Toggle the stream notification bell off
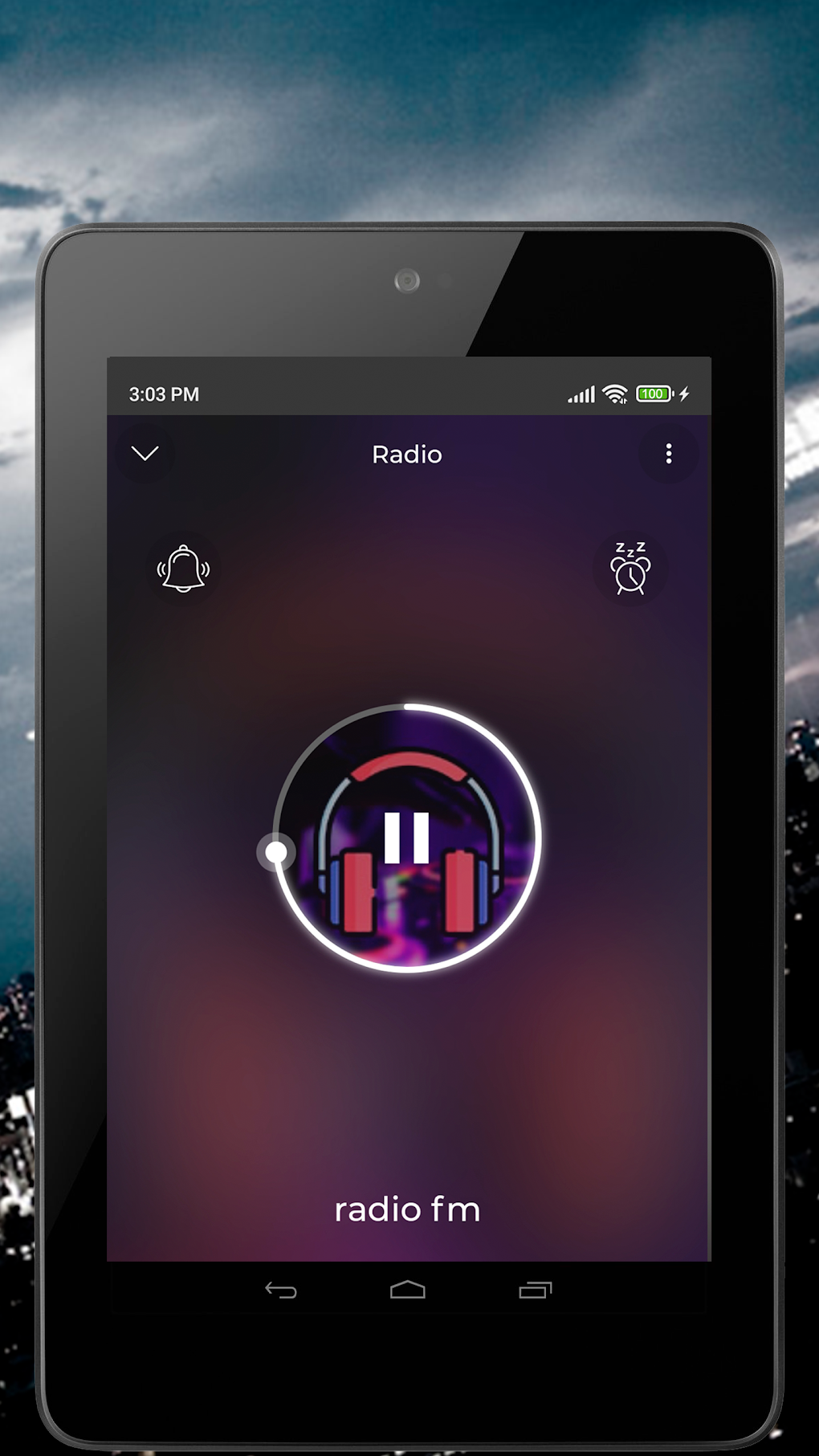 183,569
